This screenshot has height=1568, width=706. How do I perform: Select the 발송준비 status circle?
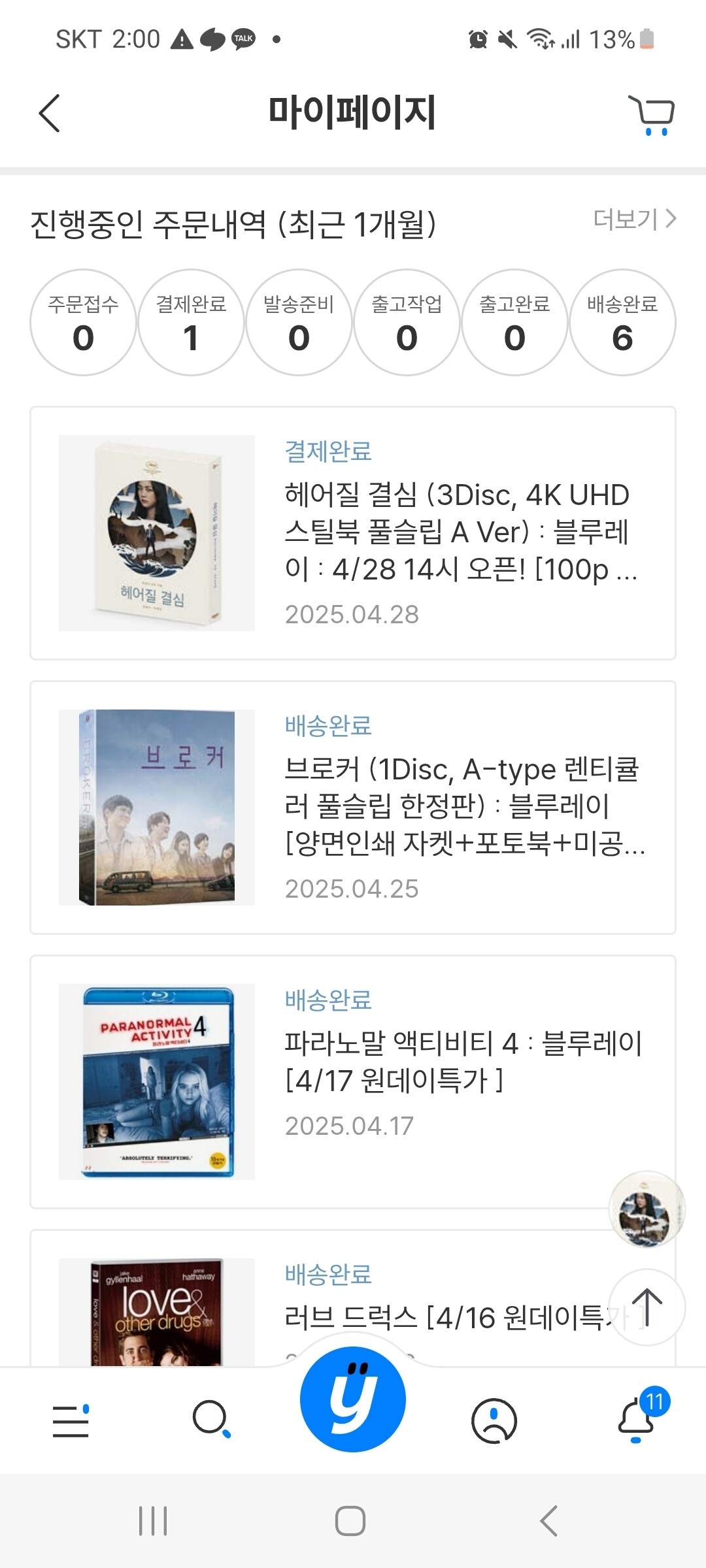point(299,323)
